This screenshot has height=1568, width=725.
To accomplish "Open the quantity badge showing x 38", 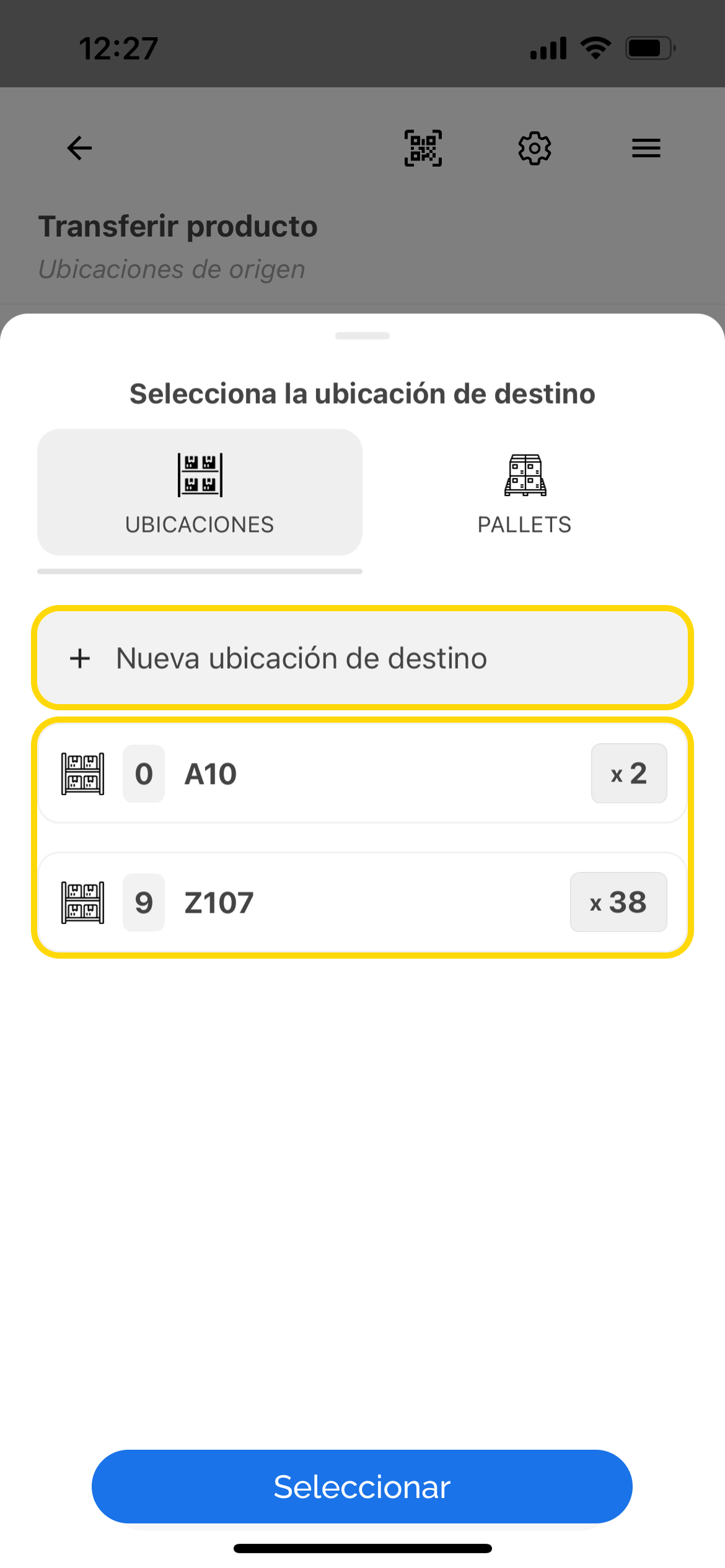I will pyautogui.click(x=618, y=902).
